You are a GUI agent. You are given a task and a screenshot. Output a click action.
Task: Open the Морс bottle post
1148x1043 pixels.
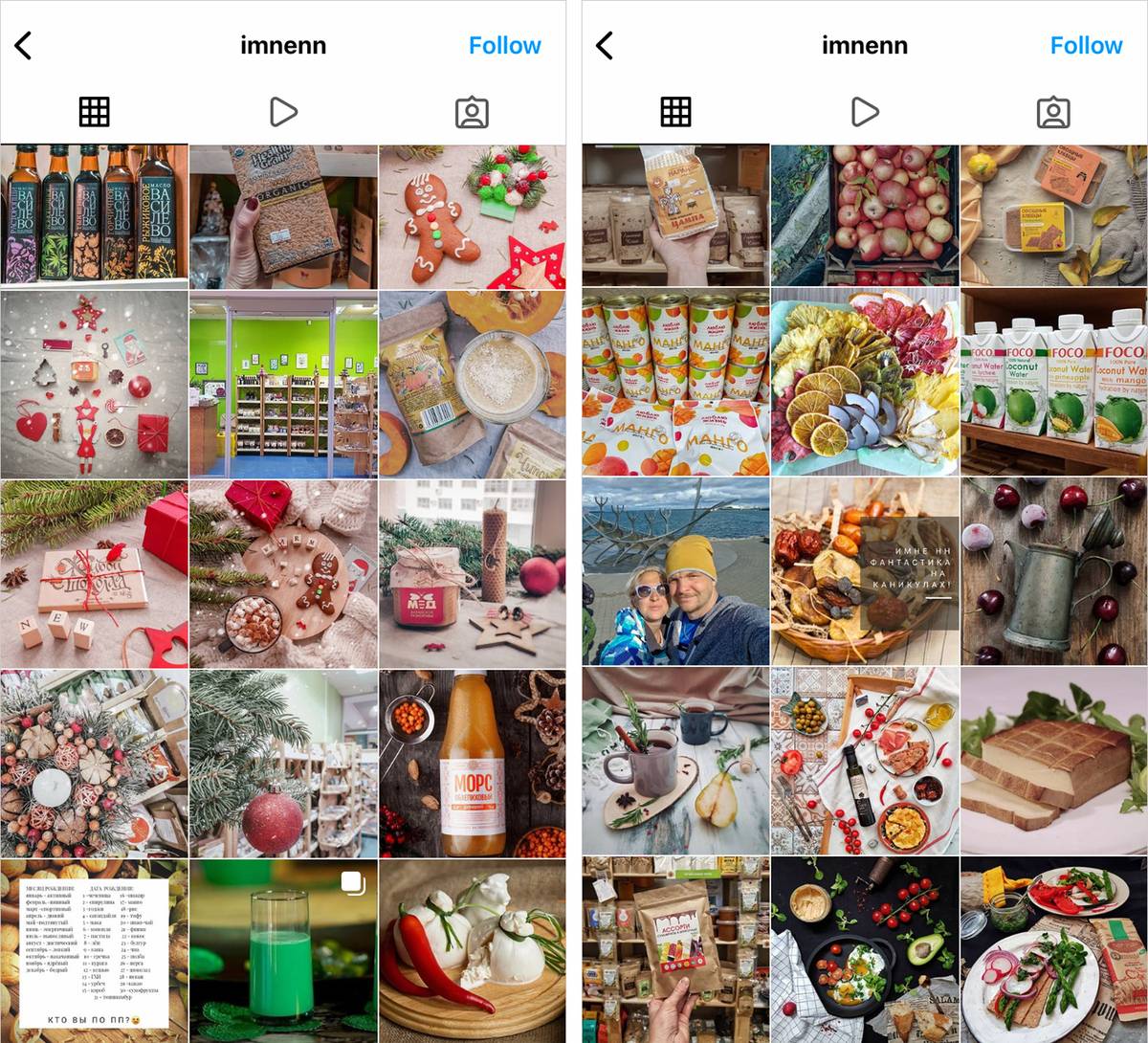tap(472, 763)
